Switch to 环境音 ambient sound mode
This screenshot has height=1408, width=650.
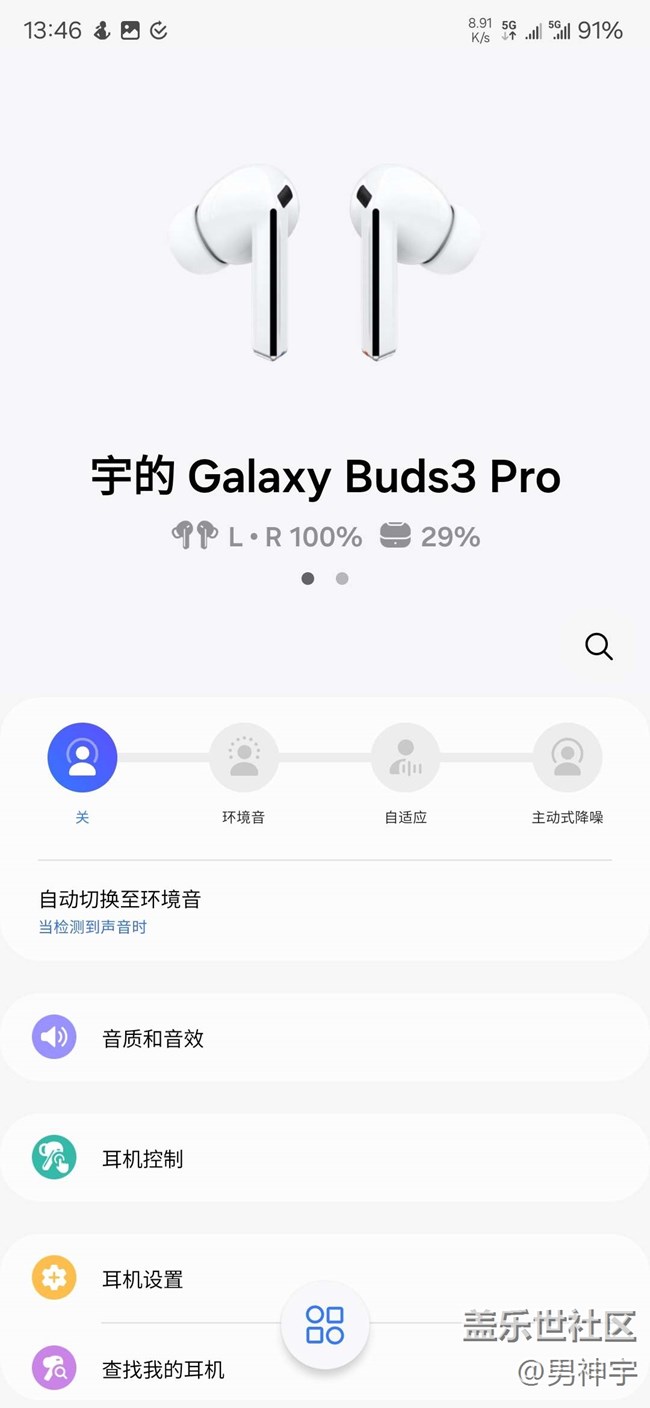pos(244,758)
